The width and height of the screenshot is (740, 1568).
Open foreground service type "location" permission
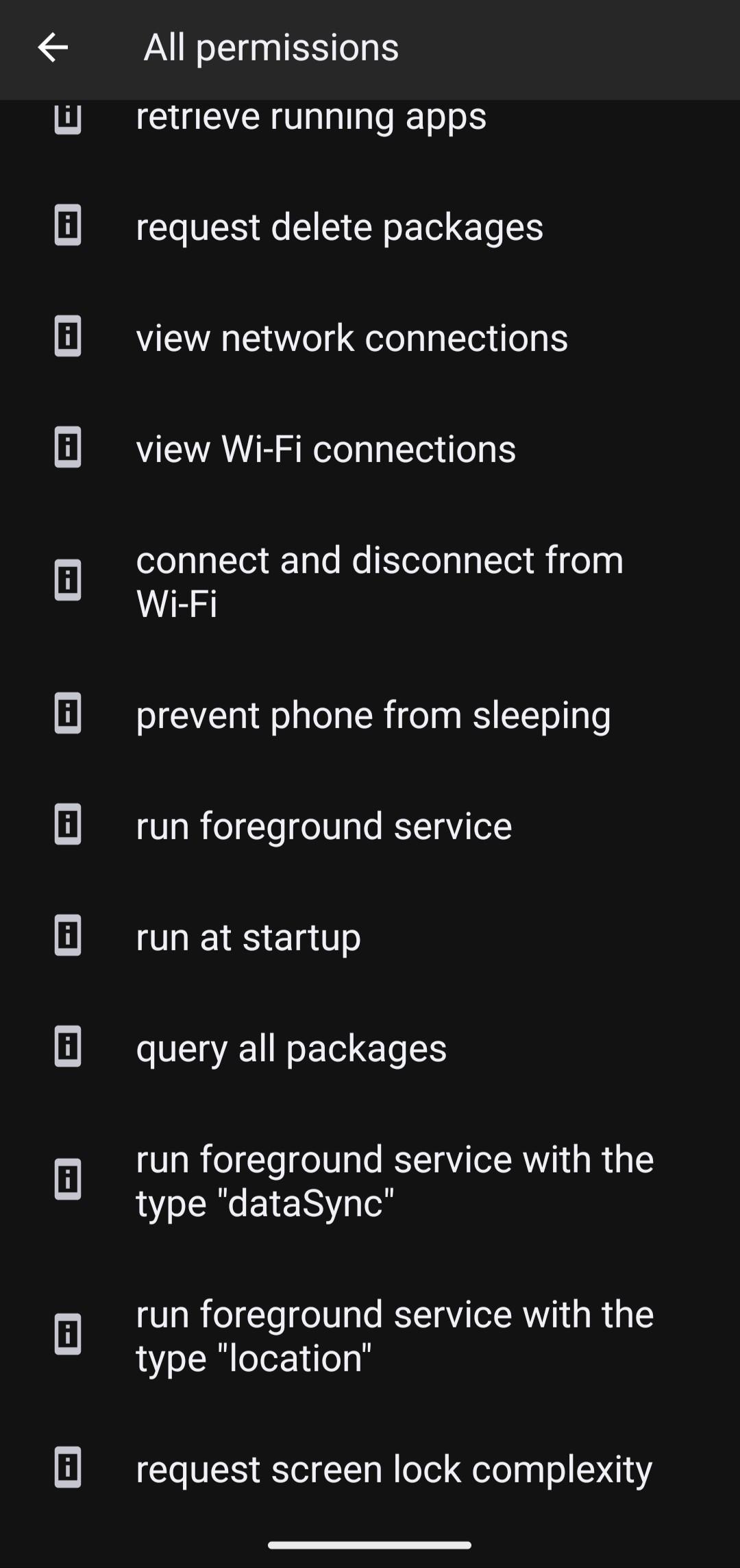370,1336
